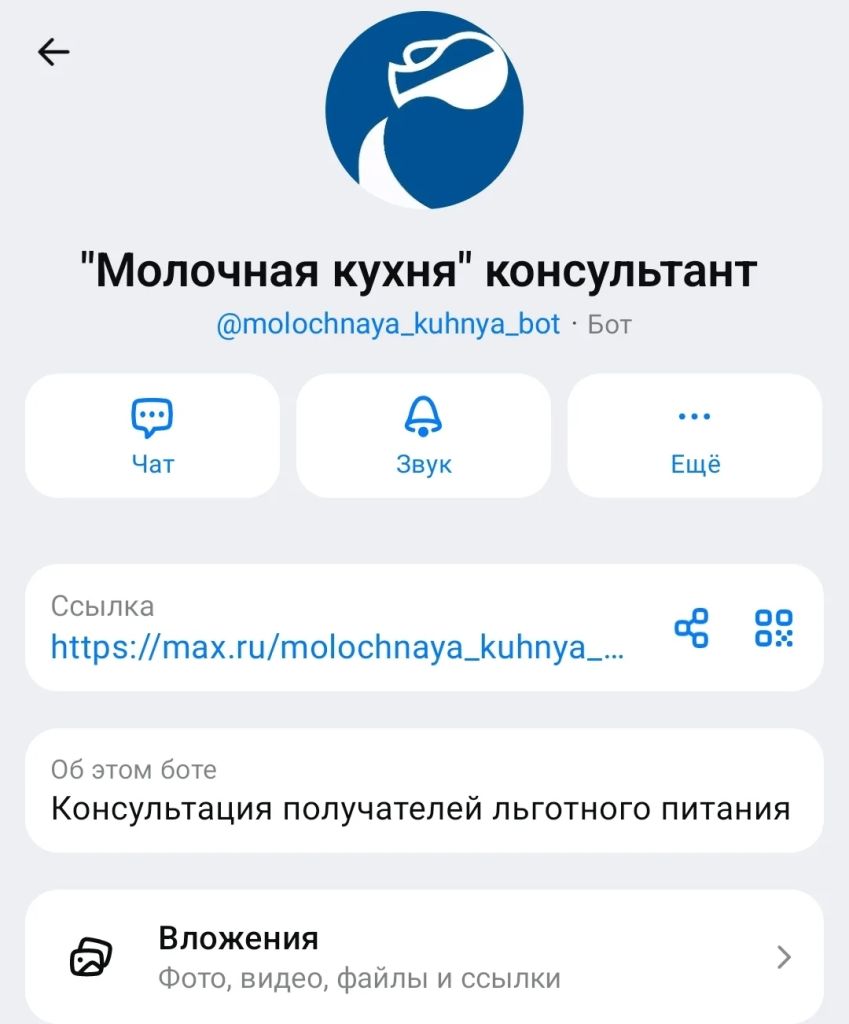
Task: Tap the bot's pitcher logo avatar
Action: pos(424,110)
